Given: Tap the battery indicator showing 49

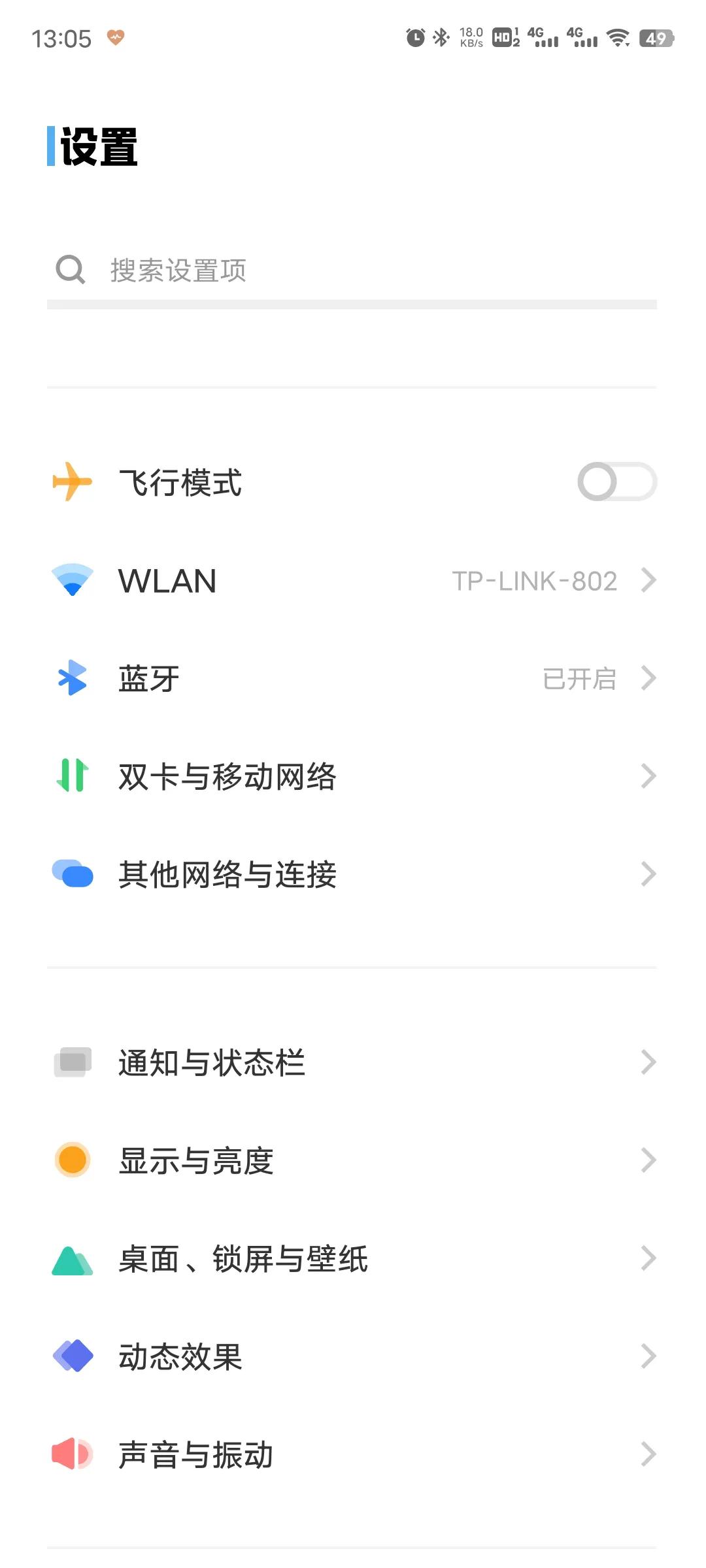Looking at the screenshot, I should [x=656, y=39].
